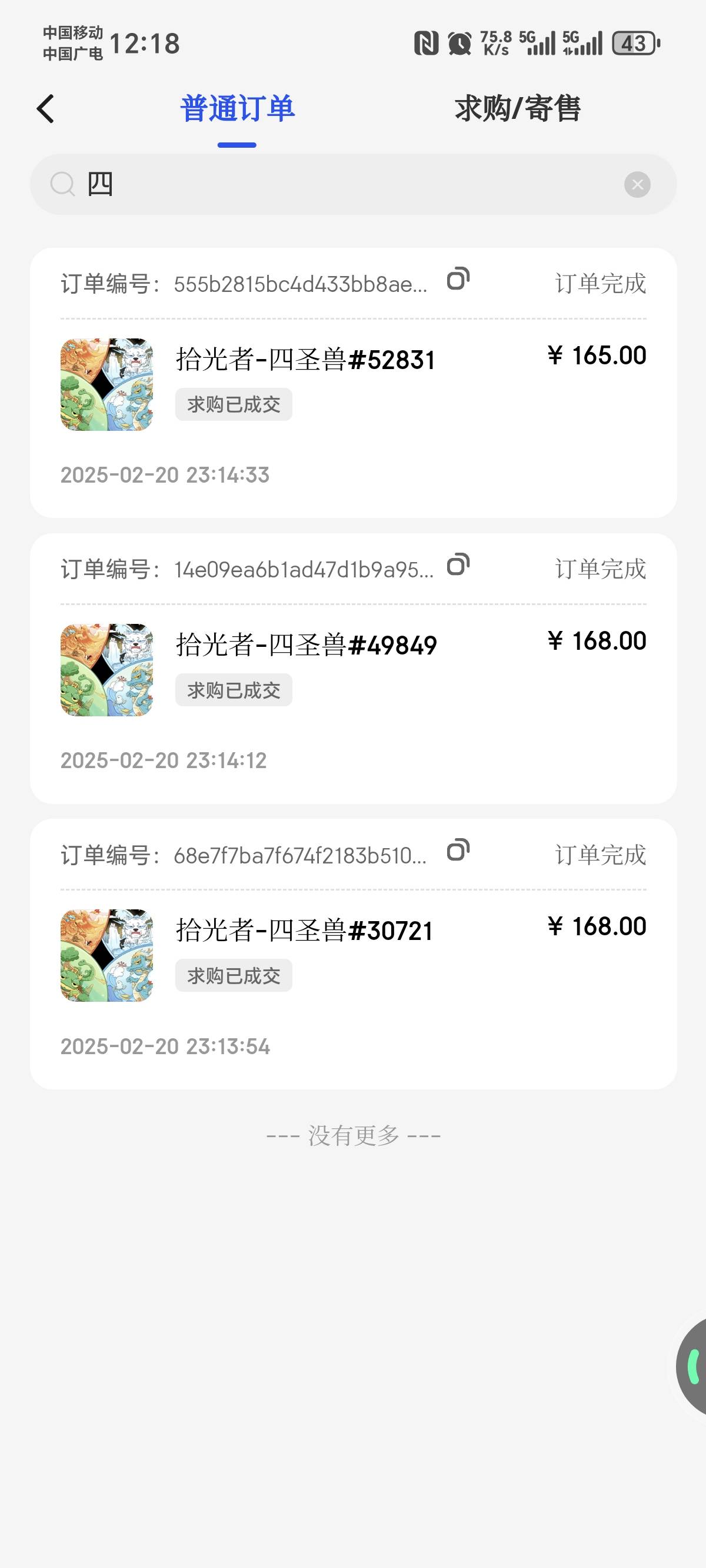Select the 普通订单 tab
This screenshot has width=706, height=1568.
pyautogui.click(x=237, y=109)
